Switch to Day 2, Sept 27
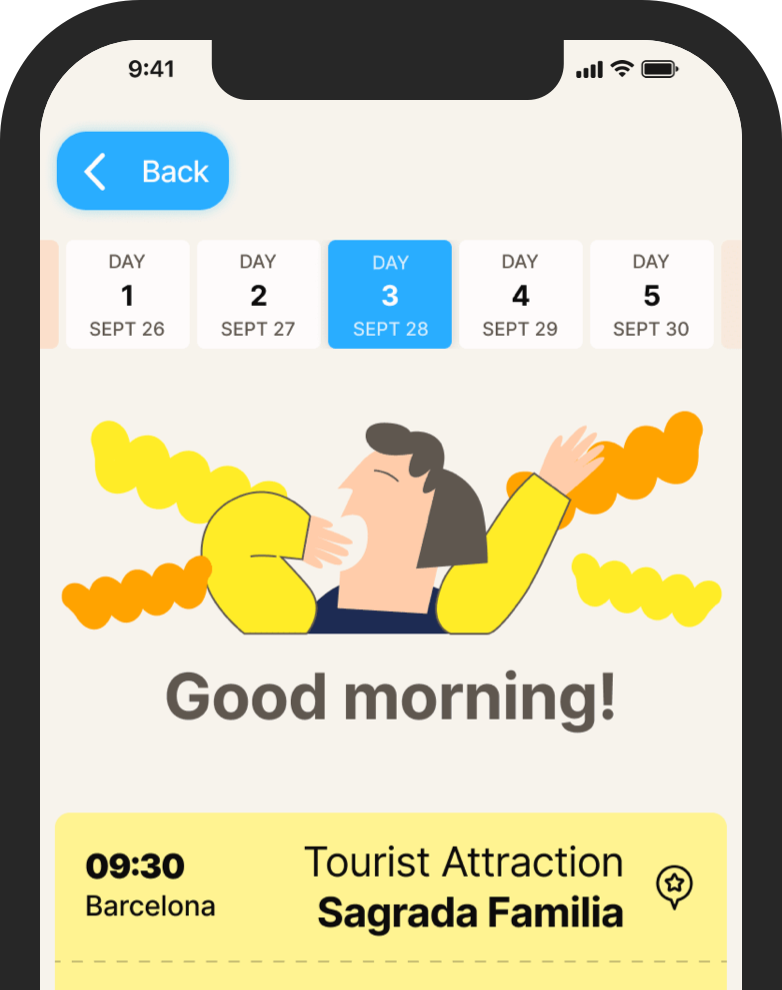The height and width of the screenshot is (990, 782). click(258, 294)
